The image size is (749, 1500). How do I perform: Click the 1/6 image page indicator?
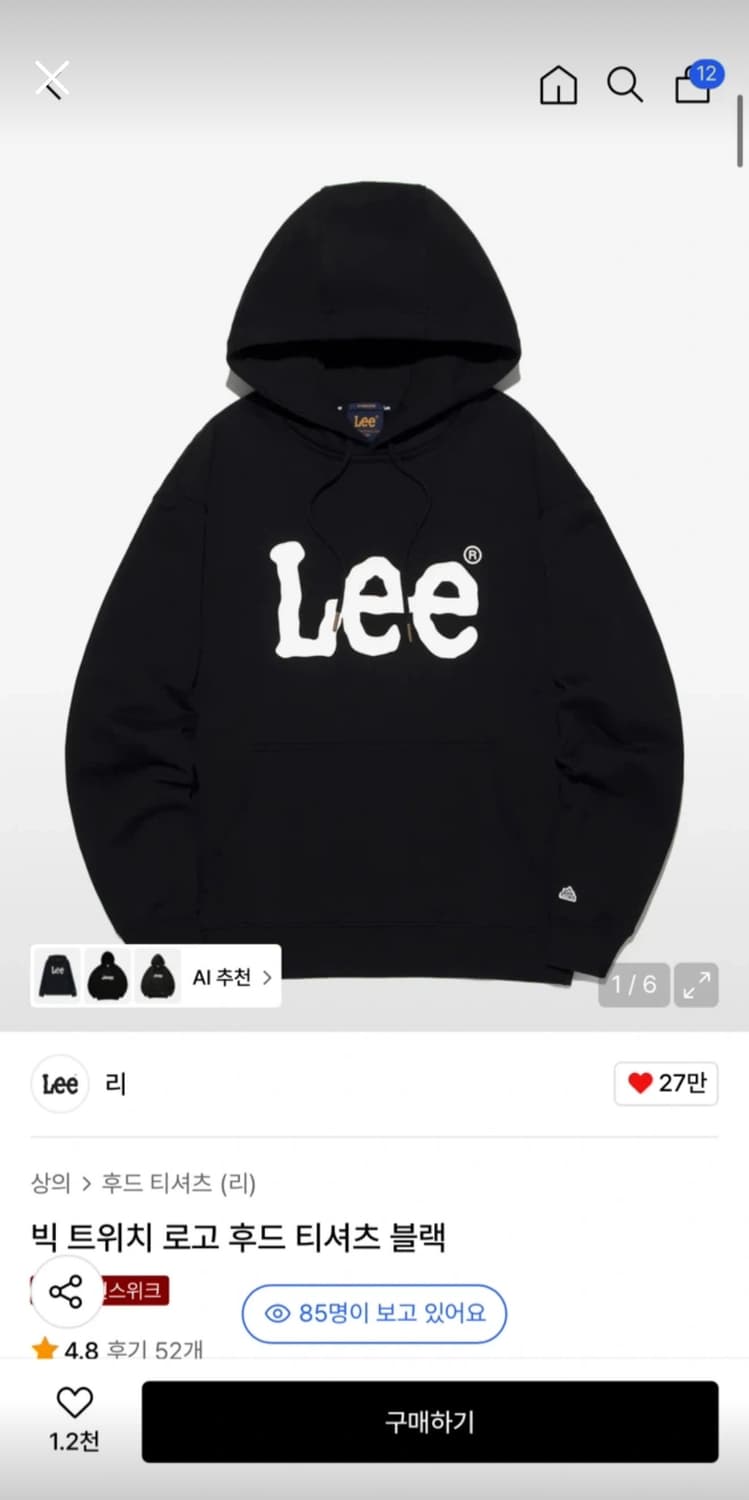(x=633, y=985)
